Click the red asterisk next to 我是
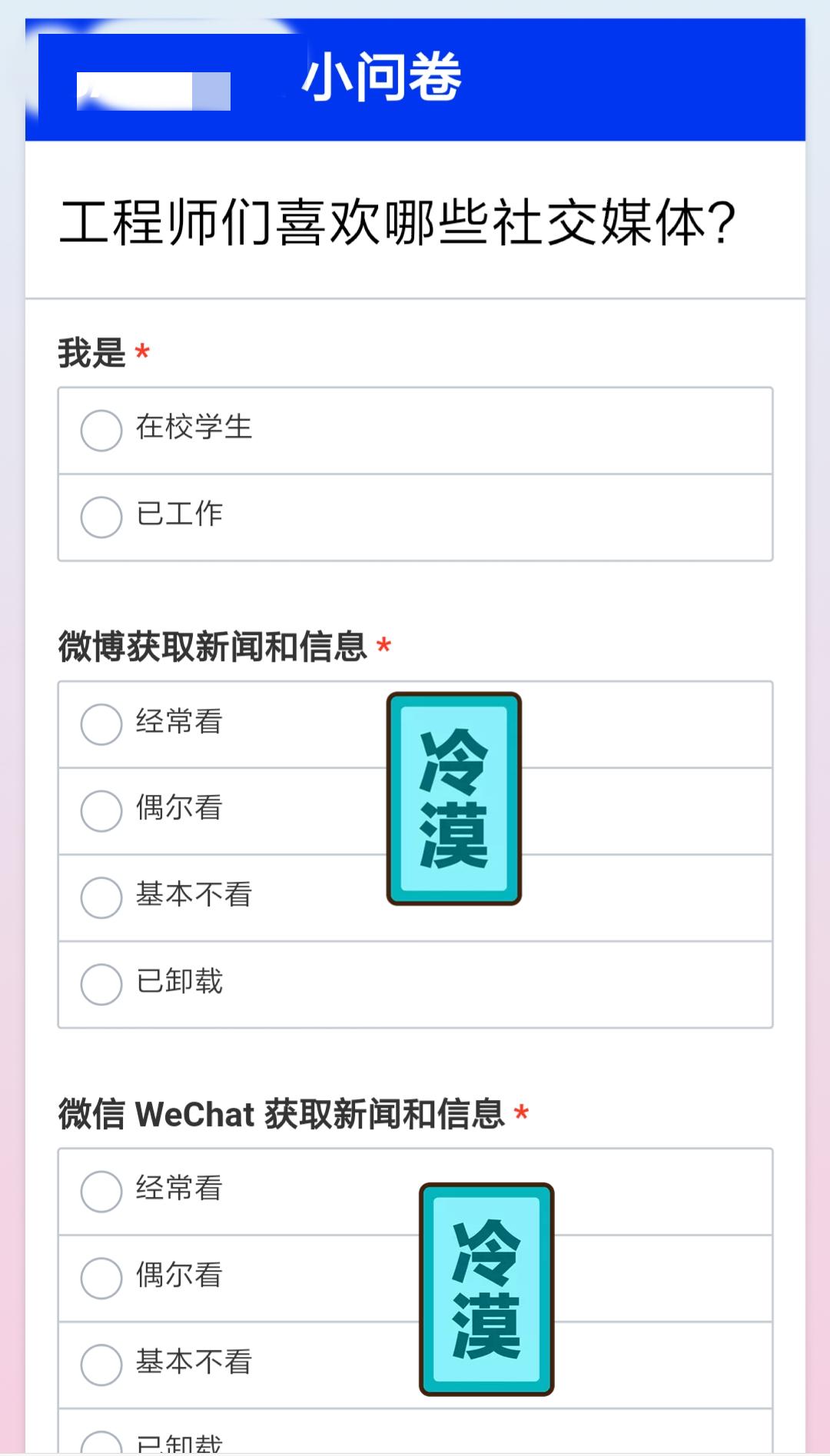 (141, 354)
